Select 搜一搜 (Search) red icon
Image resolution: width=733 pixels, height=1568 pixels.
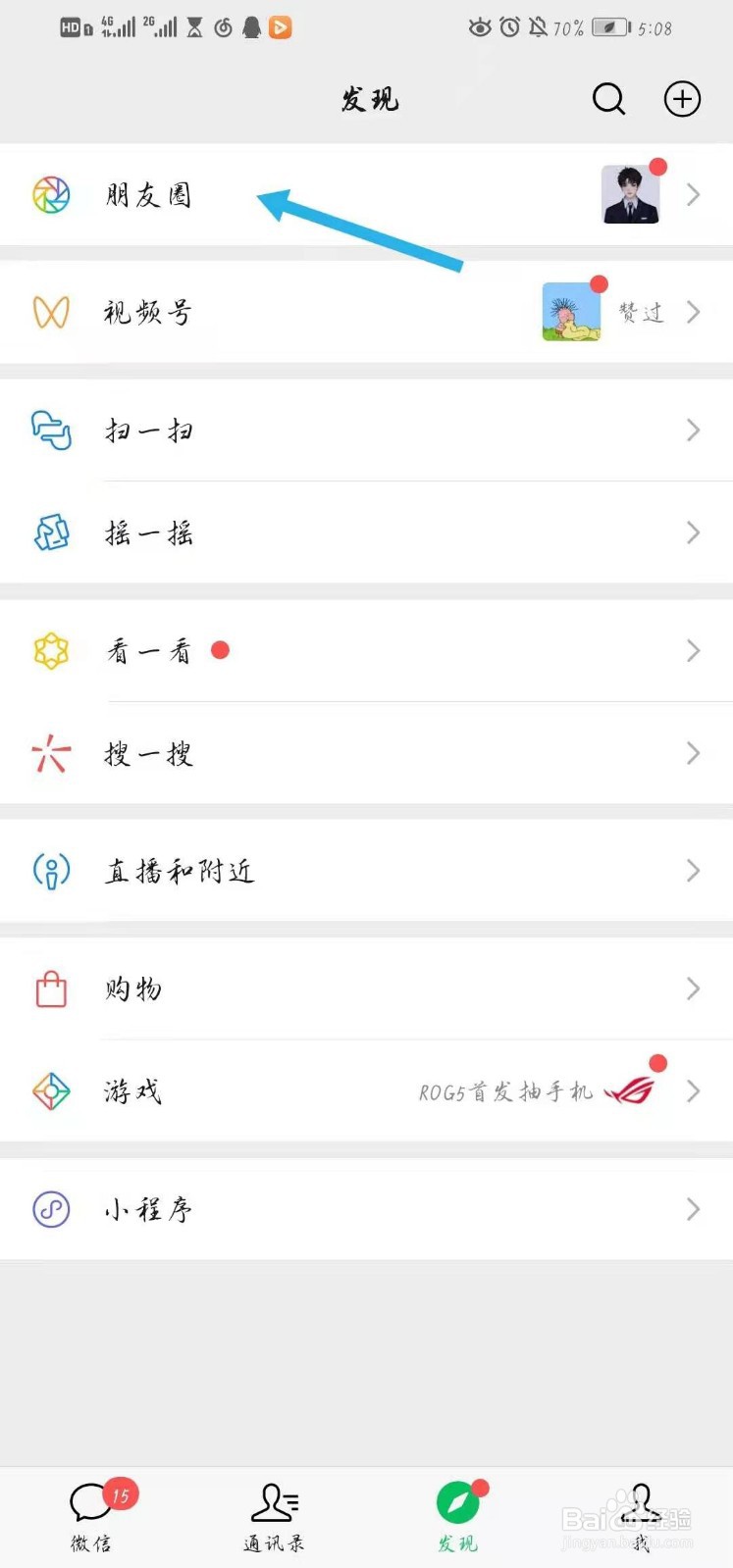[50, 753]
